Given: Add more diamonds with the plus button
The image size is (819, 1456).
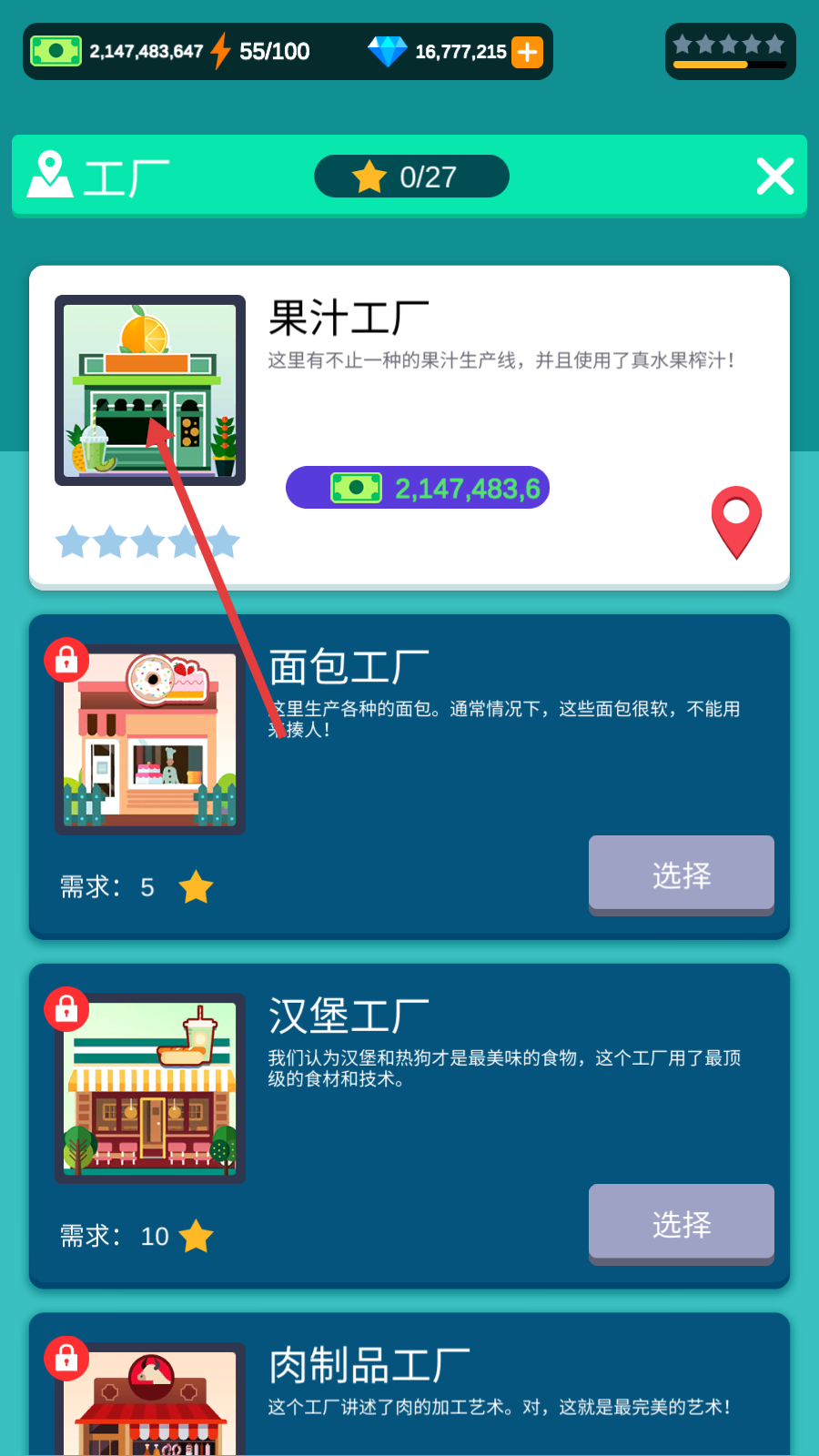Looking at the screenshot, I should (527, 52).
